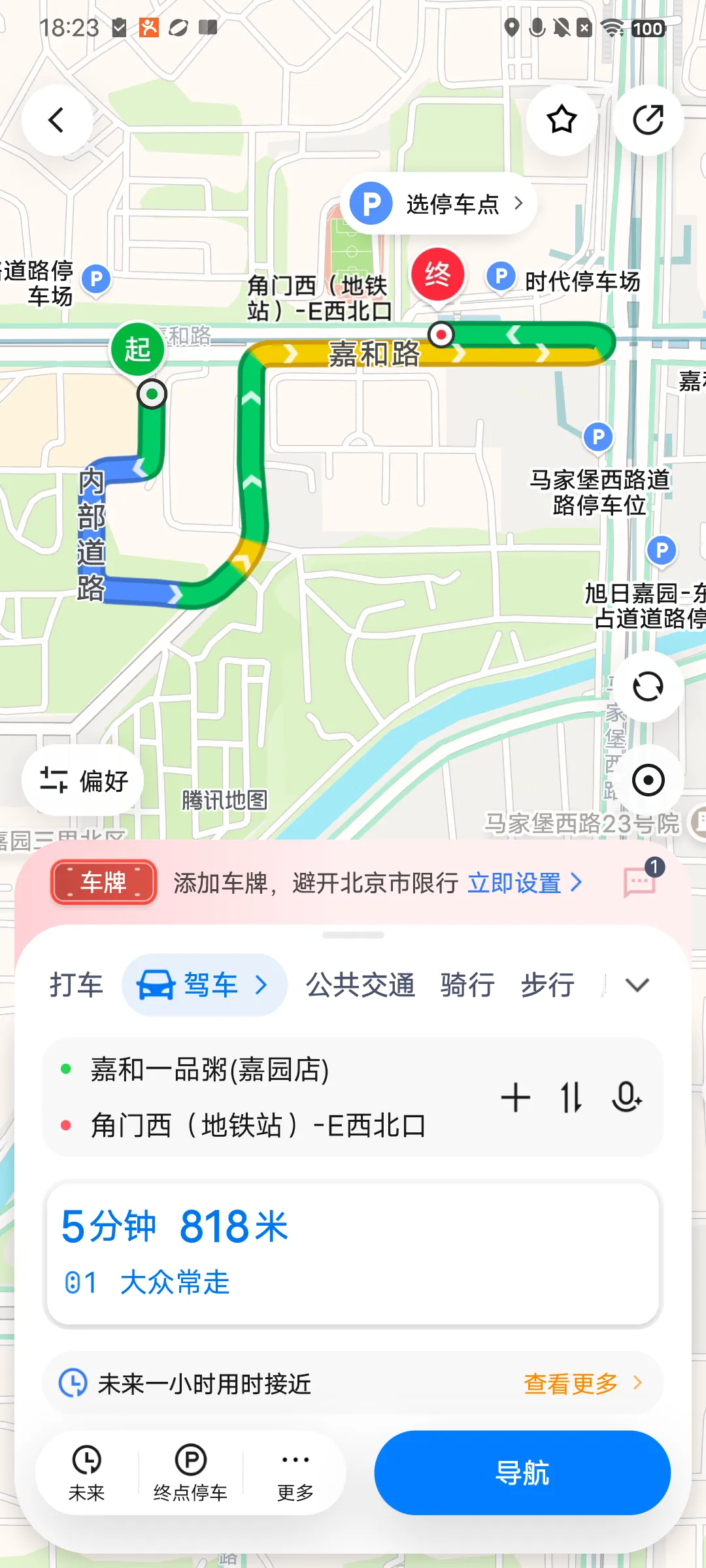Image resolution: width=706 pixels, height=1568 pixels.
Task: Switch to 骑行 tab
Action: click(467, 985)
